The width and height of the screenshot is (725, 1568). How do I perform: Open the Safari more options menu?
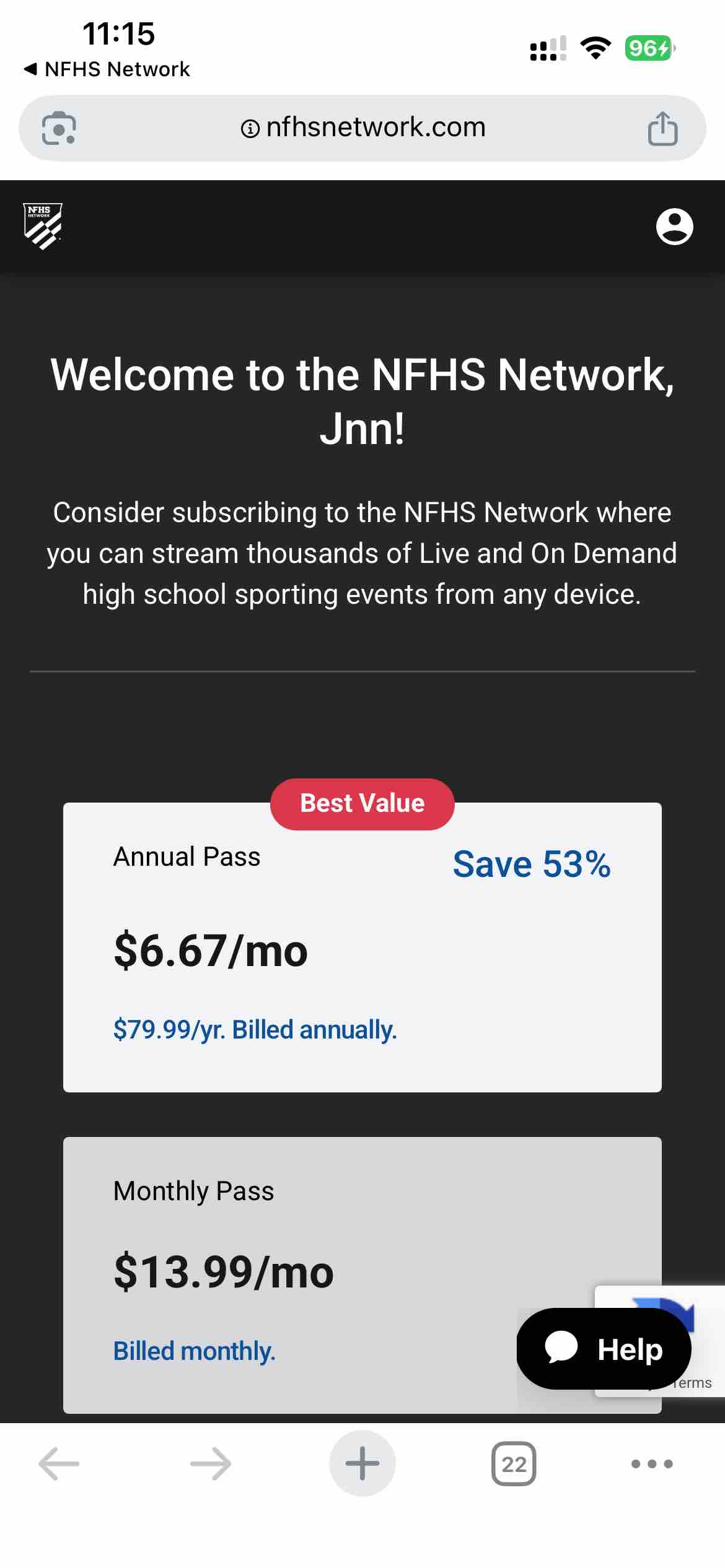click(x=649, y=1463)
